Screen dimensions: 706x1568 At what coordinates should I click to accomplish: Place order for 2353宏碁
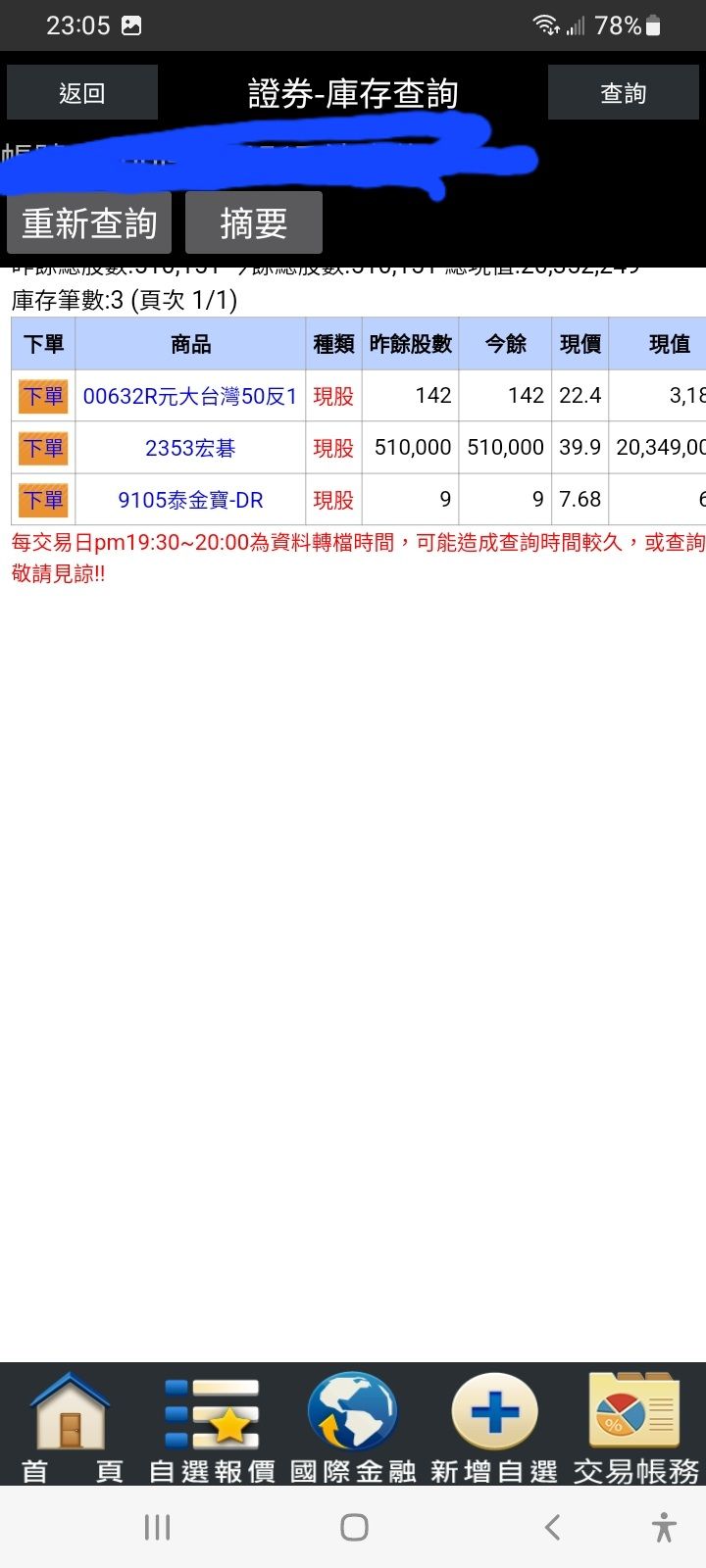click(x=43, y=448)
